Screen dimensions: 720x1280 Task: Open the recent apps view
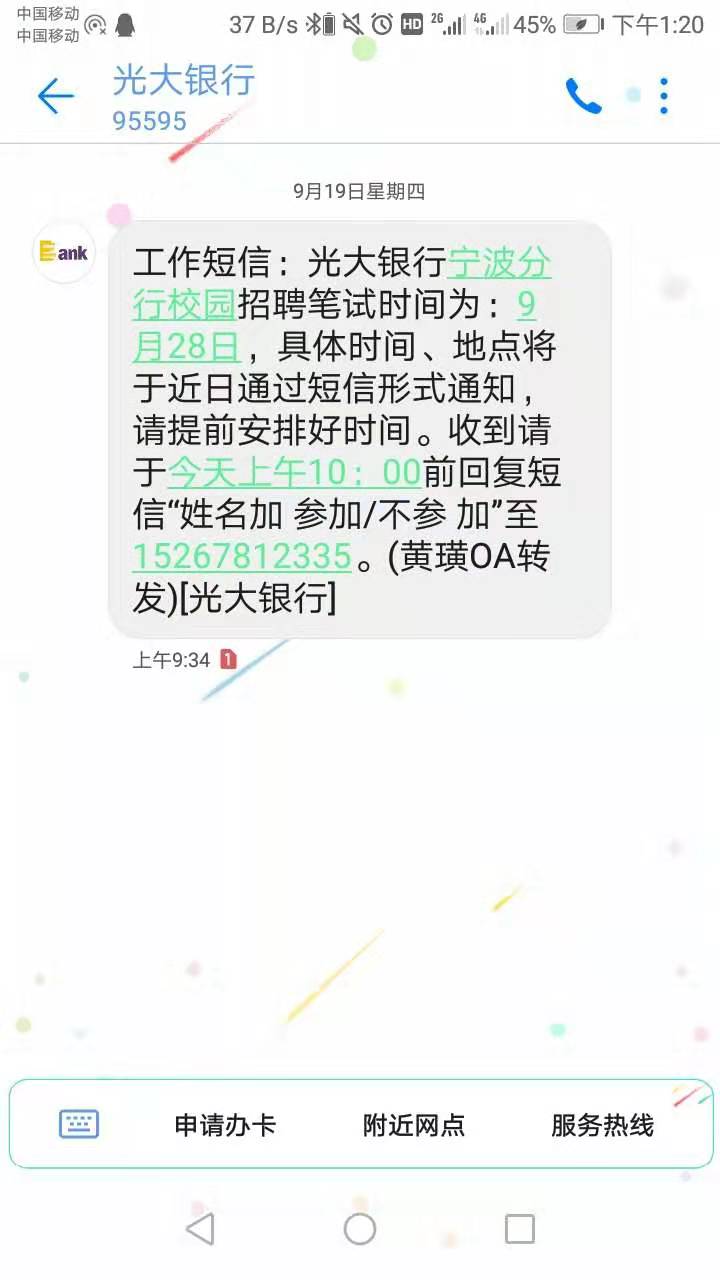coord(520,1229)
